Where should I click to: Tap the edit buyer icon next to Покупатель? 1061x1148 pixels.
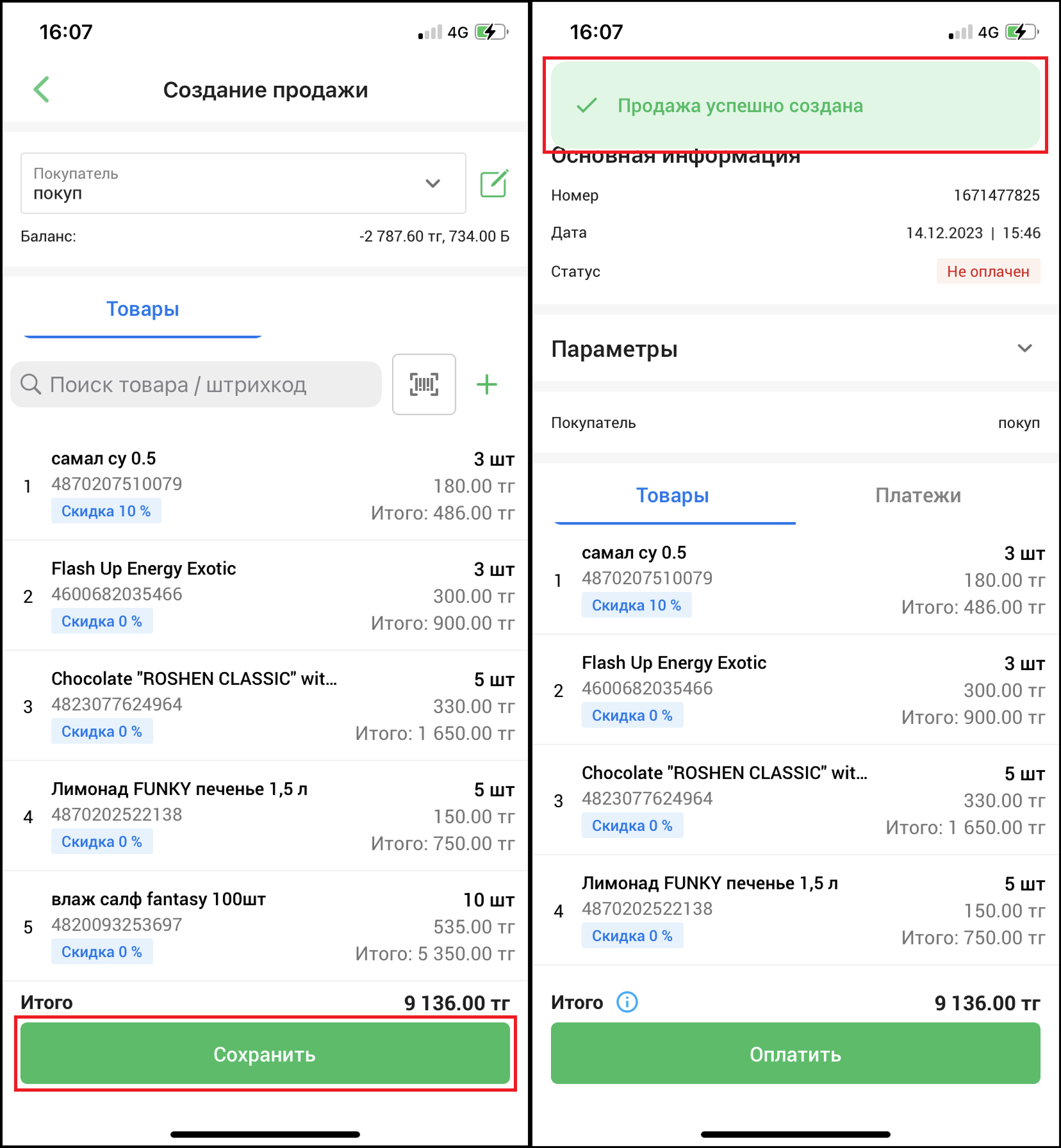[x=494, y=184]
